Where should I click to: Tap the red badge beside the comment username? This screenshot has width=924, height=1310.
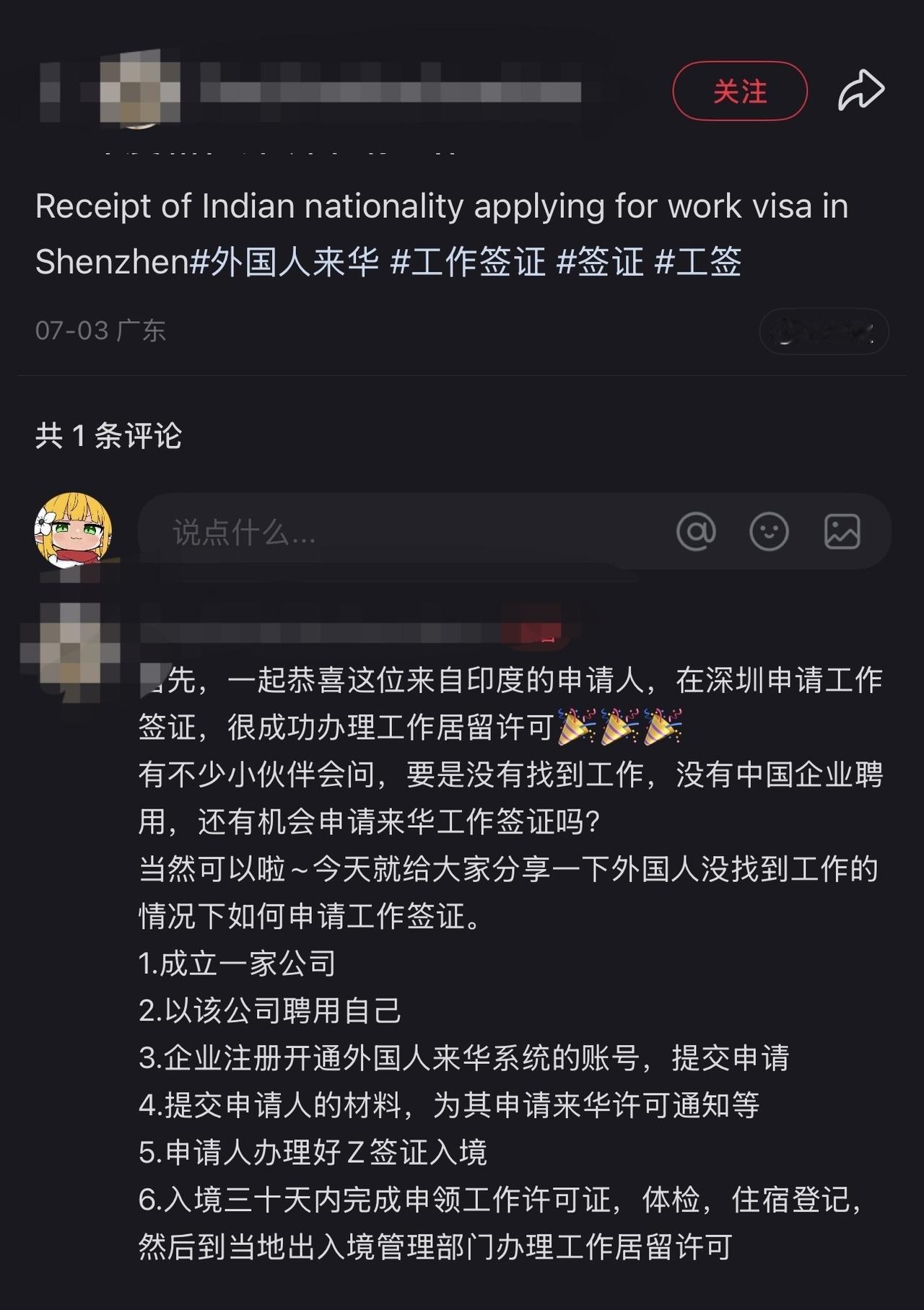point(531,633)
